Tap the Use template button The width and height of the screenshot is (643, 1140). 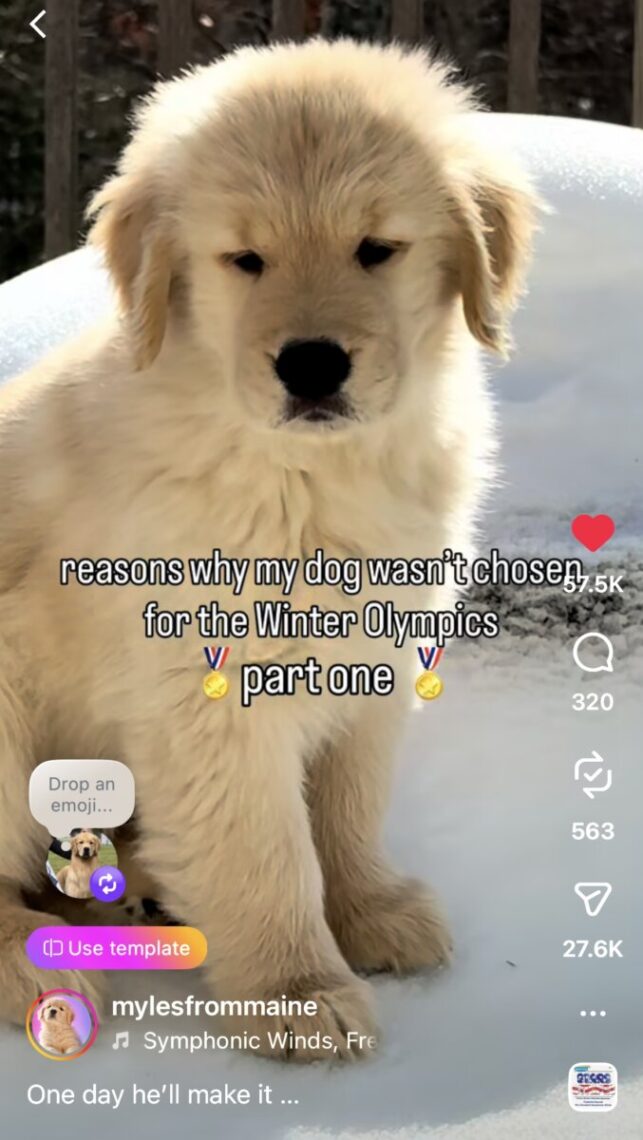click(117, 948)
